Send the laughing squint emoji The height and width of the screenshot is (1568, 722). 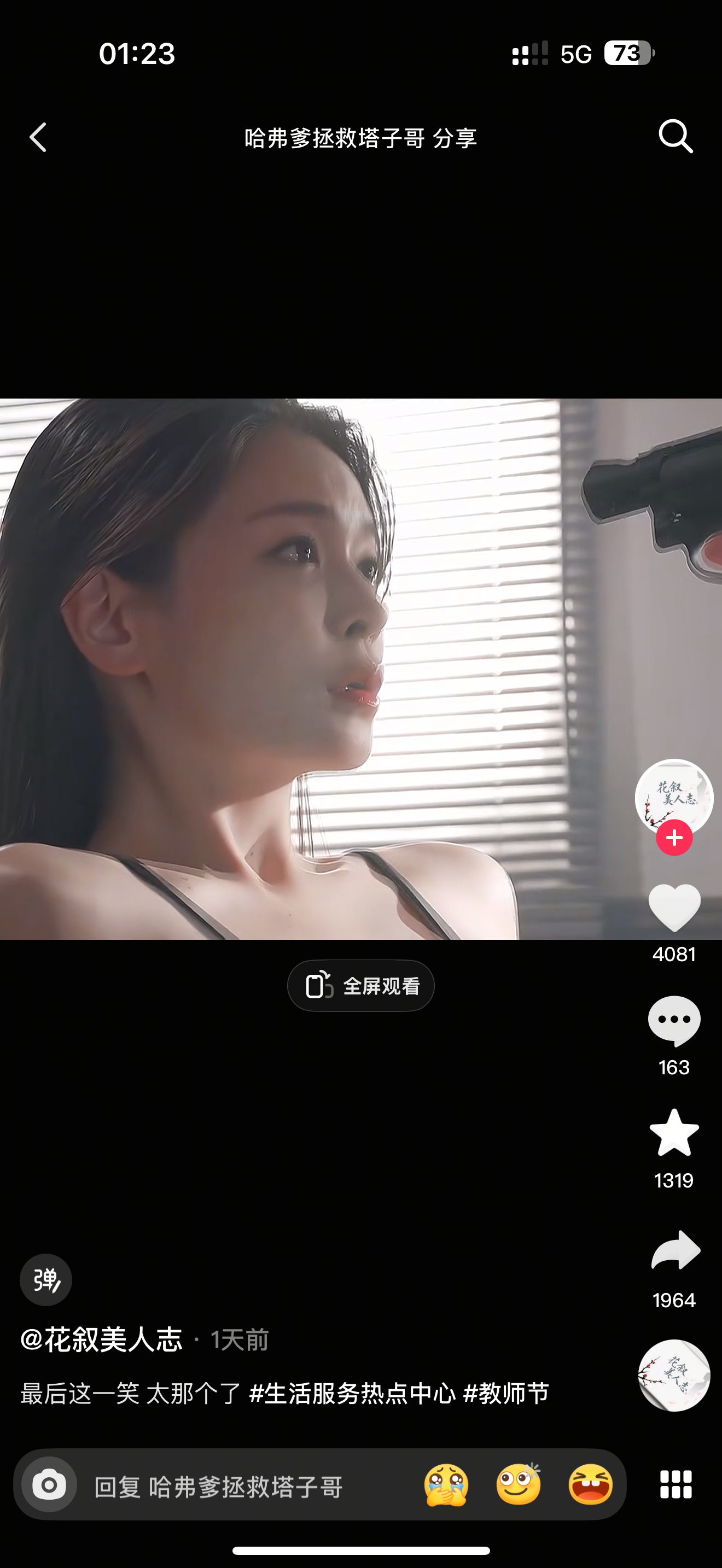591,1485
